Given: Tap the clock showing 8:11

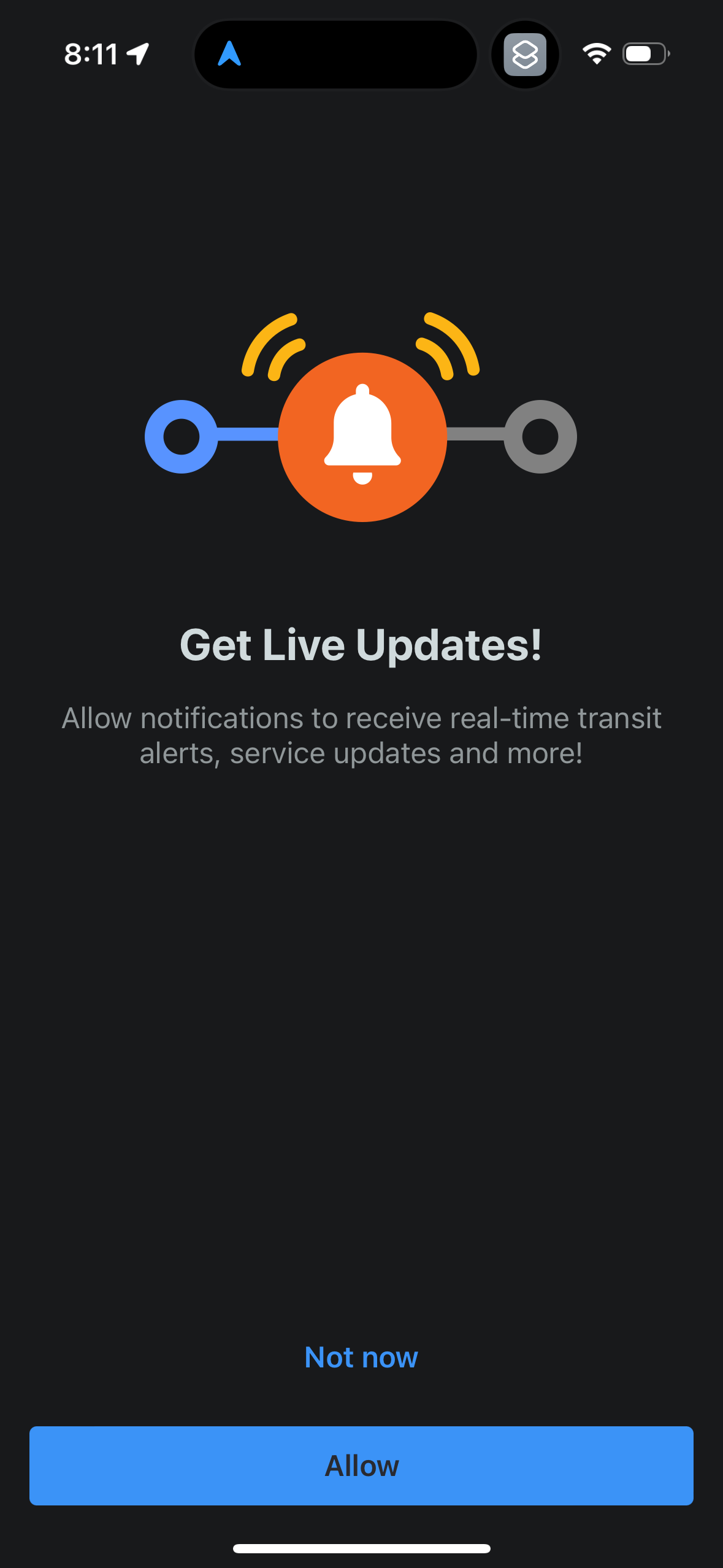Looking at the screenshot, I should pos(91,54).
